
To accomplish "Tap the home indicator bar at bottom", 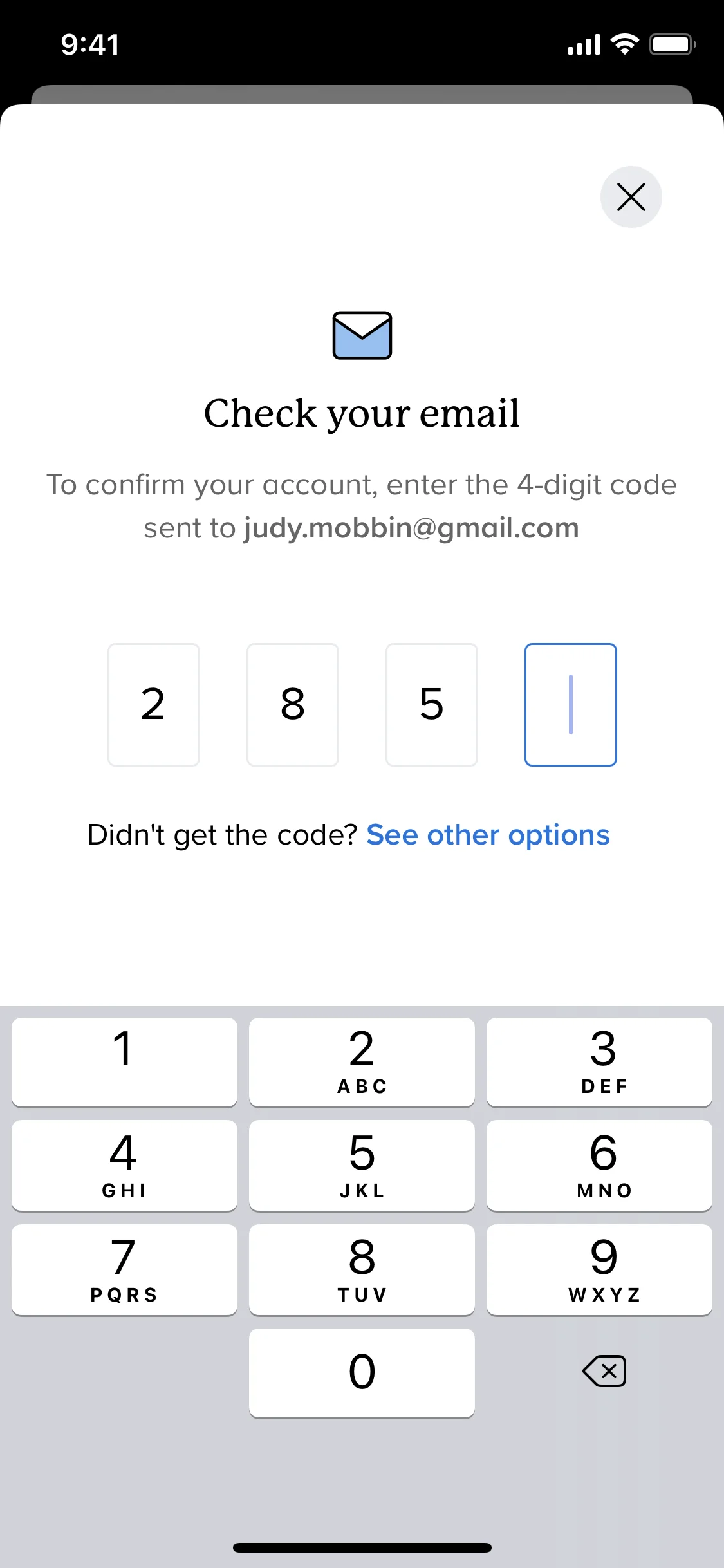I will 362,1547.
